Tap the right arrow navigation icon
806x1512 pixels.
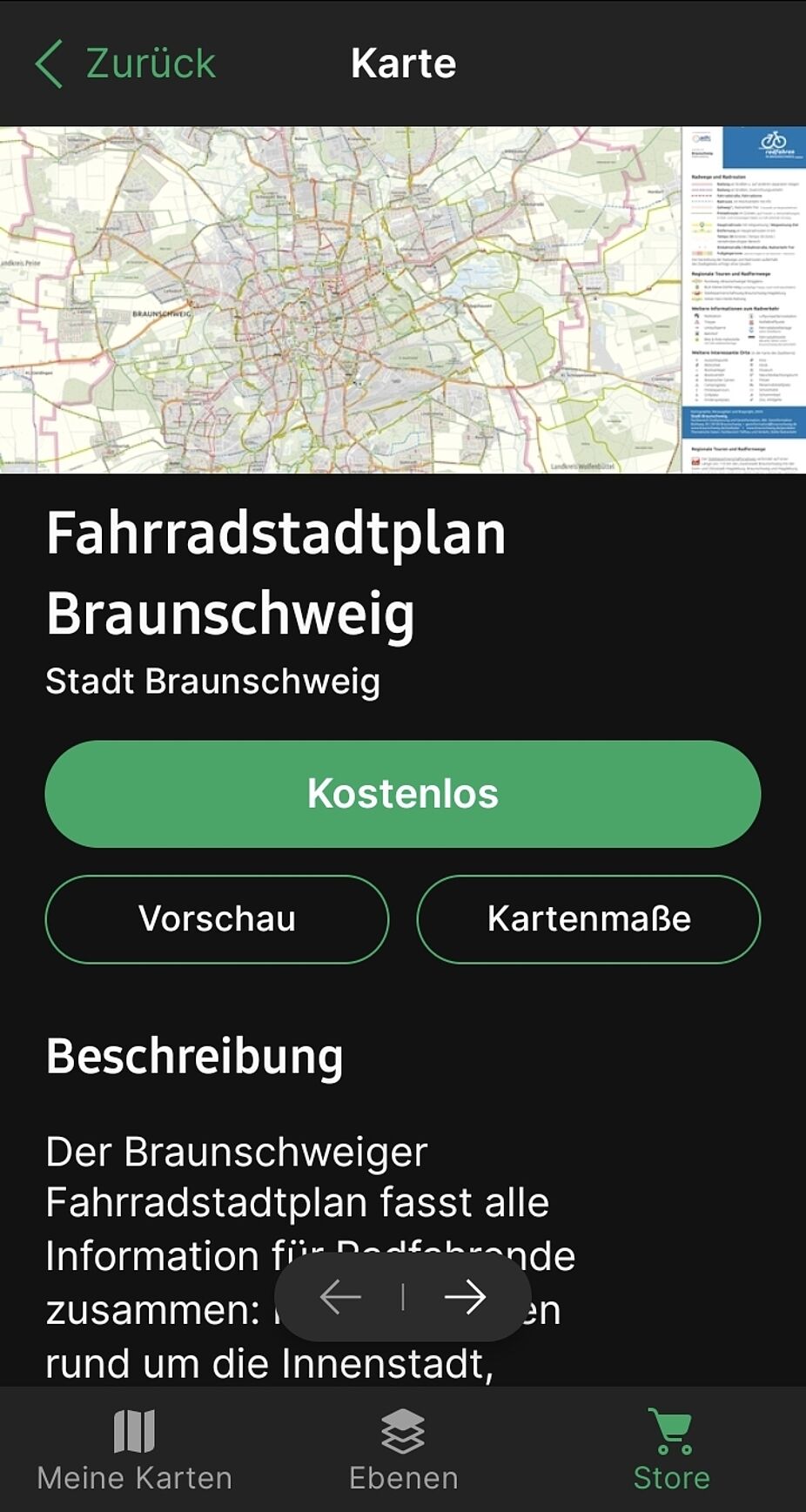[466, 1299]
